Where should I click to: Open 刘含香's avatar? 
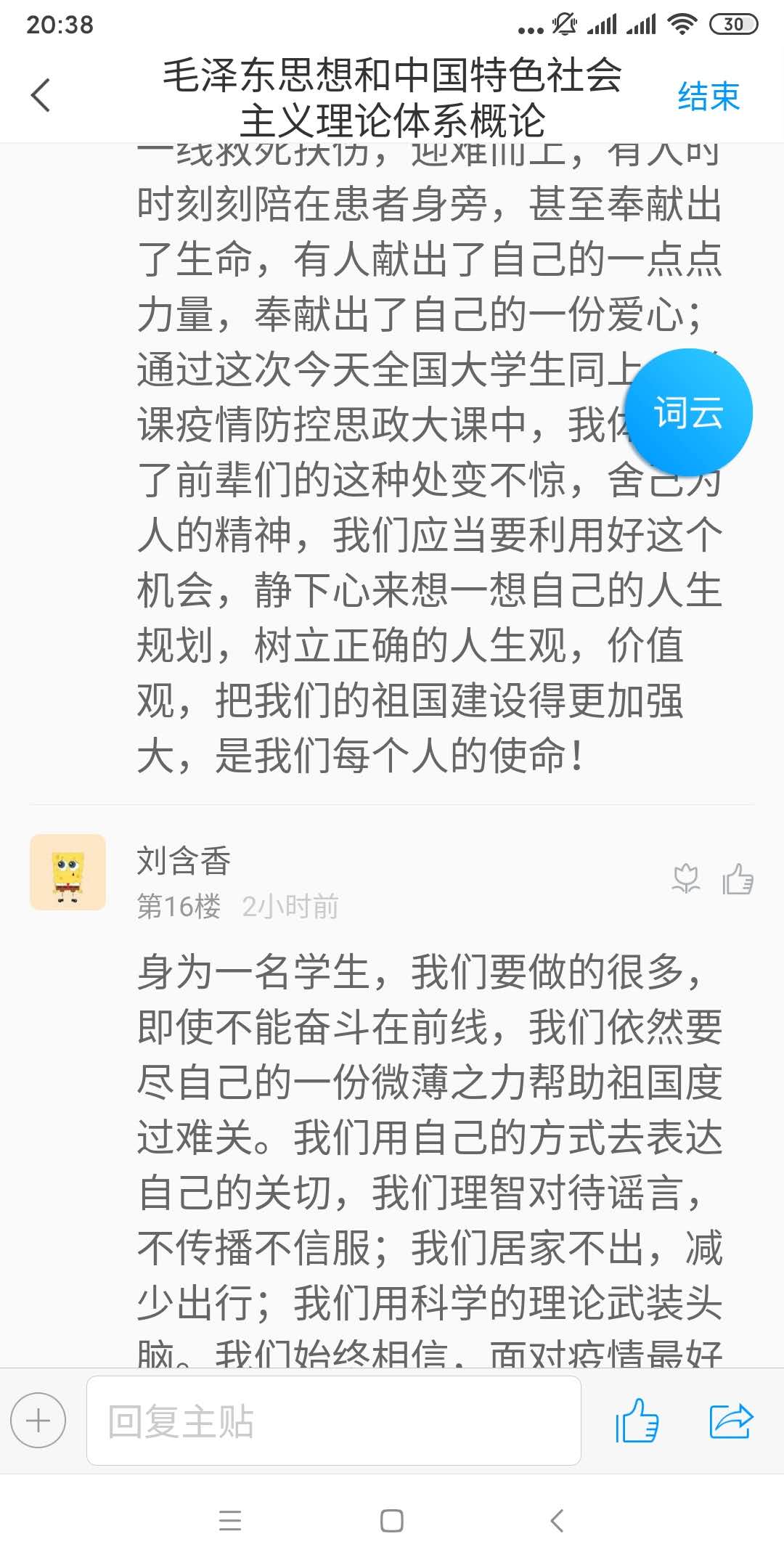(x=68, y=872)
